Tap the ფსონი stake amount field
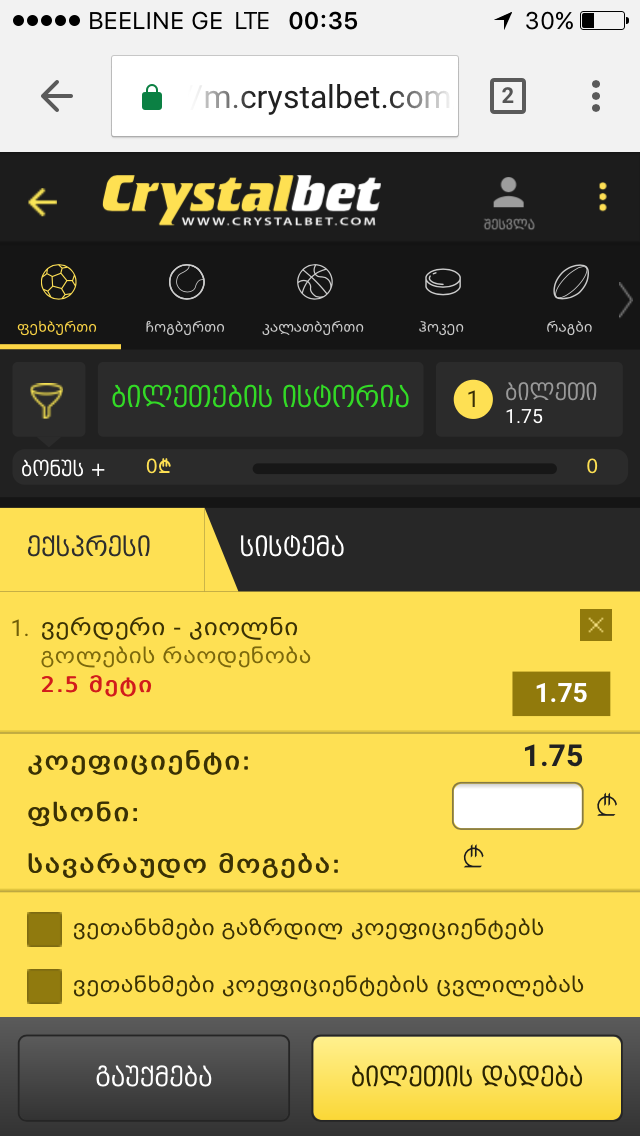Viewport: 640px width, 1136px height. tap(517, 806)
